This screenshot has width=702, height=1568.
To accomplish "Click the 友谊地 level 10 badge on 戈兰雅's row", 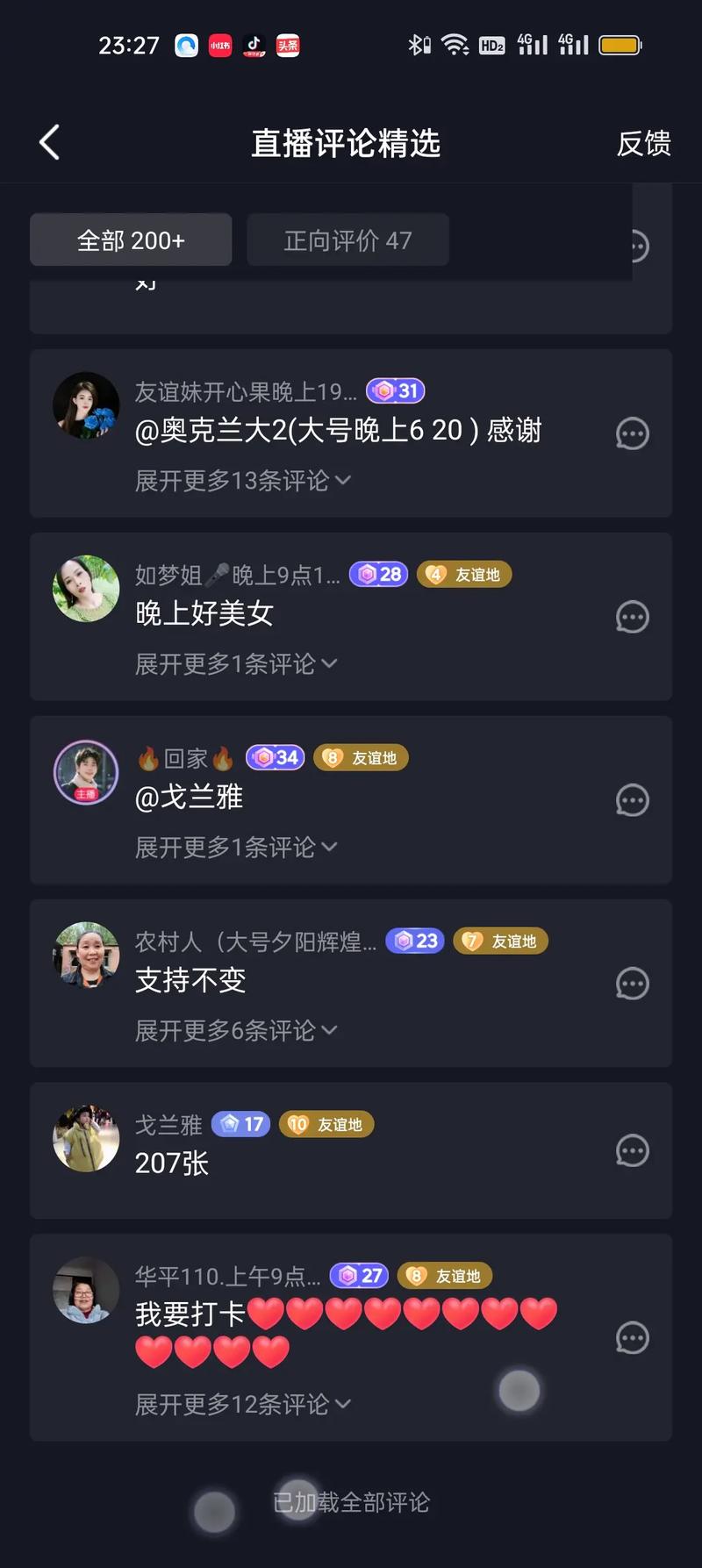I will pos(326,1124).
